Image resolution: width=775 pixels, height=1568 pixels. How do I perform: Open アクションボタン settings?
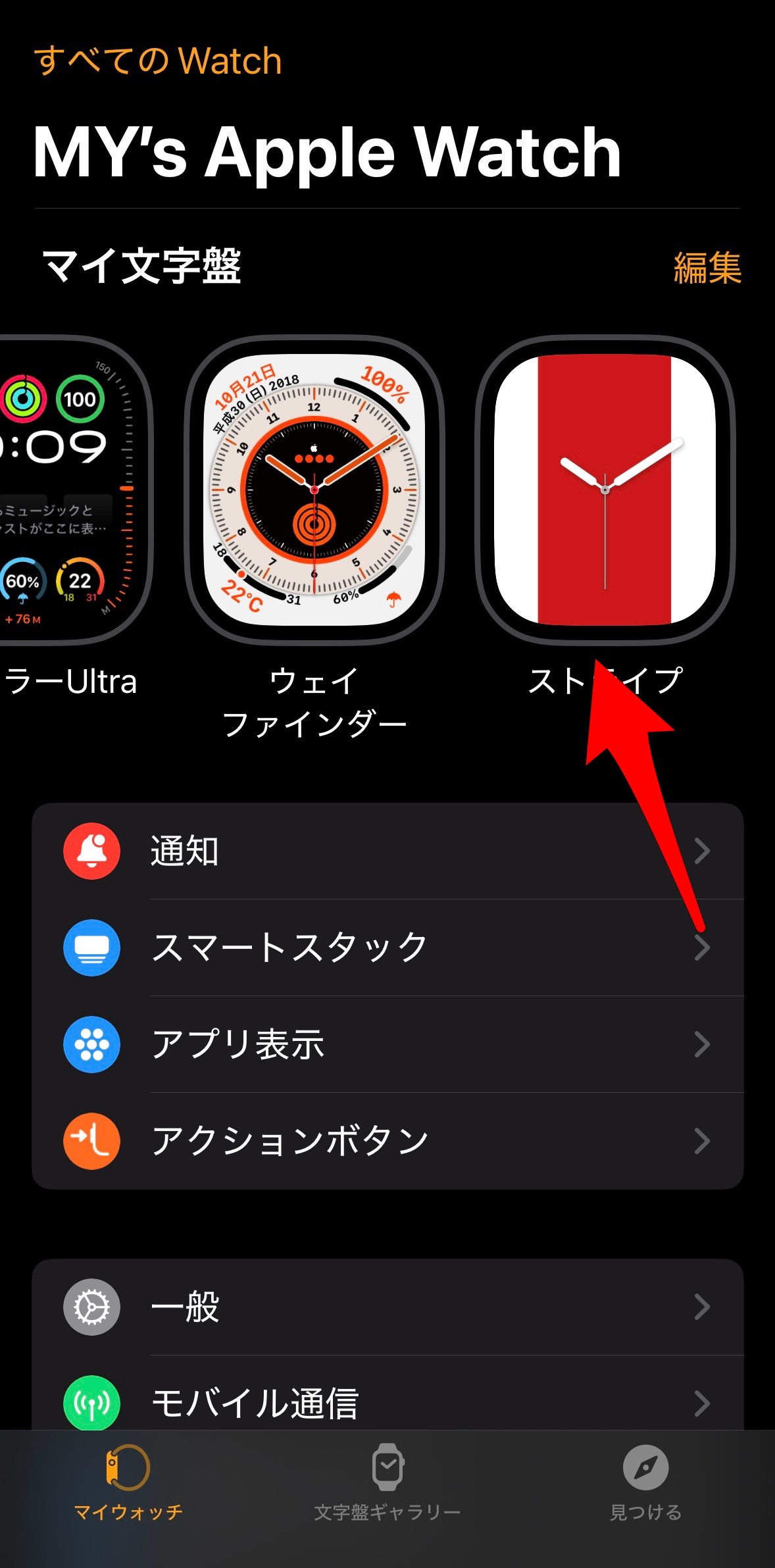pyautogui.click(x=387, y=1141)
